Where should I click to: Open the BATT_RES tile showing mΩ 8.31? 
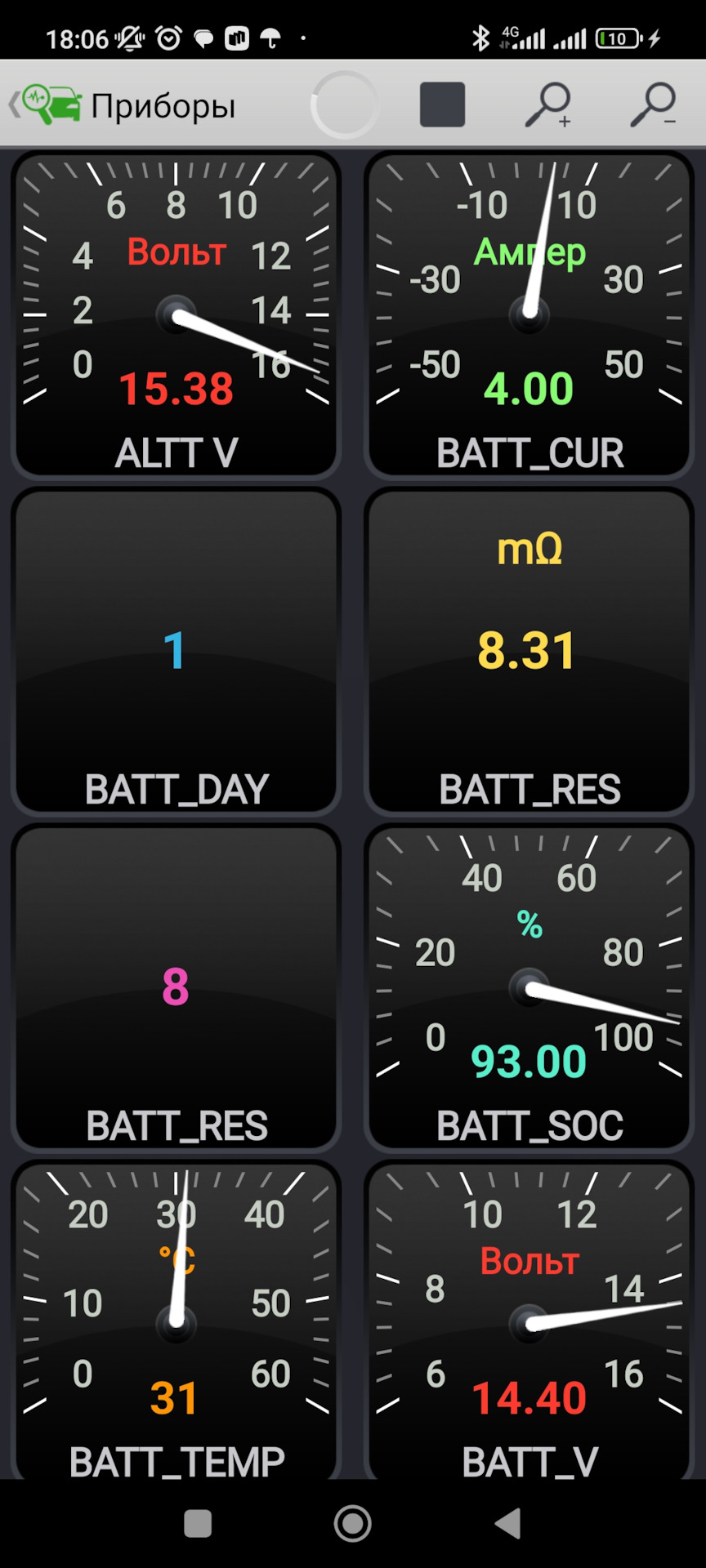coord(529,652)
